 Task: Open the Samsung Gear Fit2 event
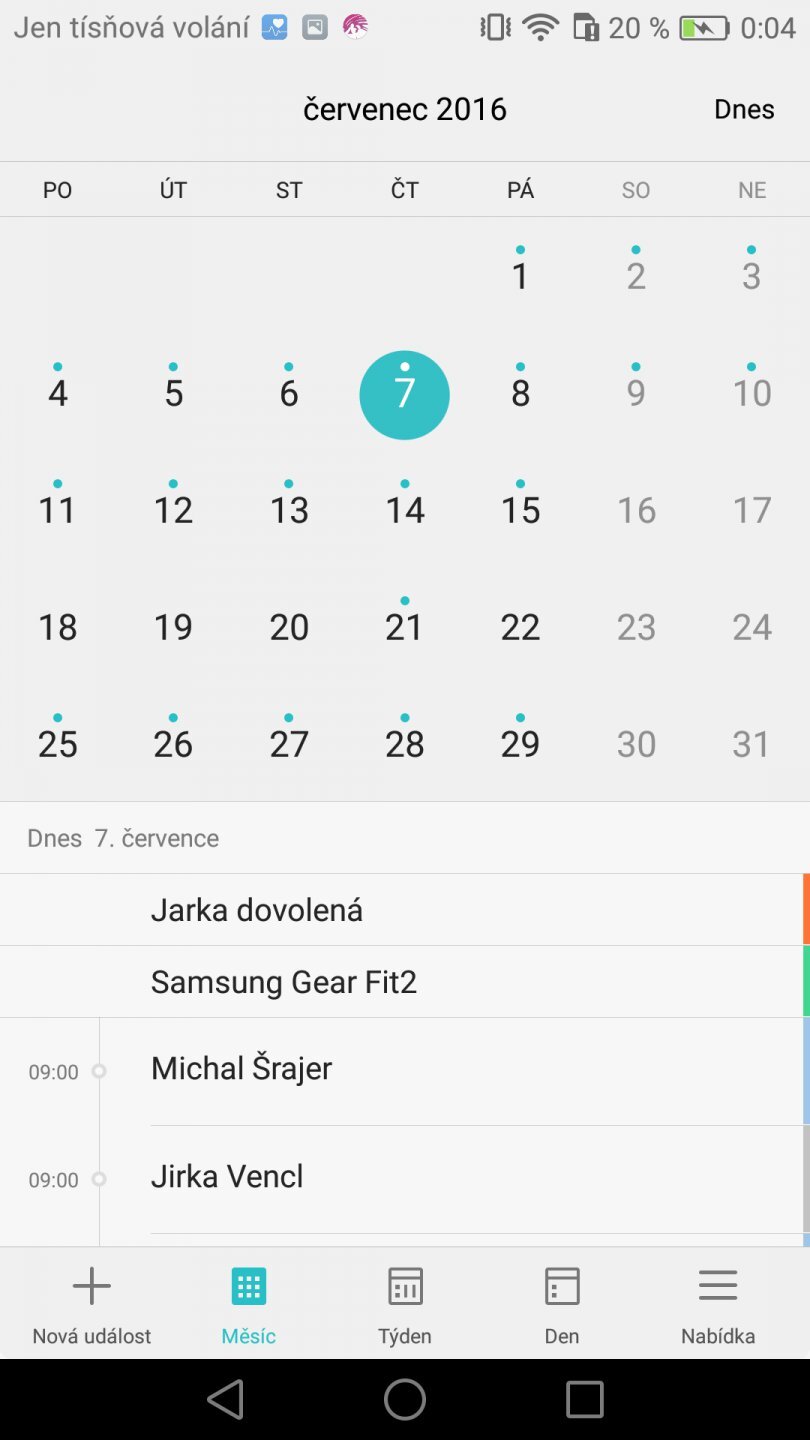(x=400, y=982)
